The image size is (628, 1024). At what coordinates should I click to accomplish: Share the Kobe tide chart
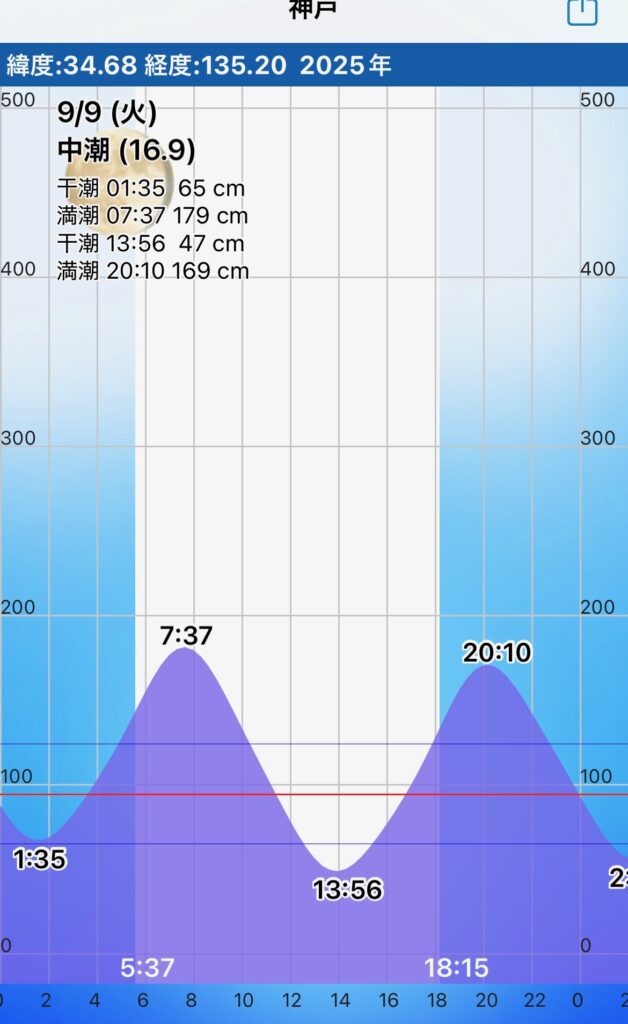(582, 11)
